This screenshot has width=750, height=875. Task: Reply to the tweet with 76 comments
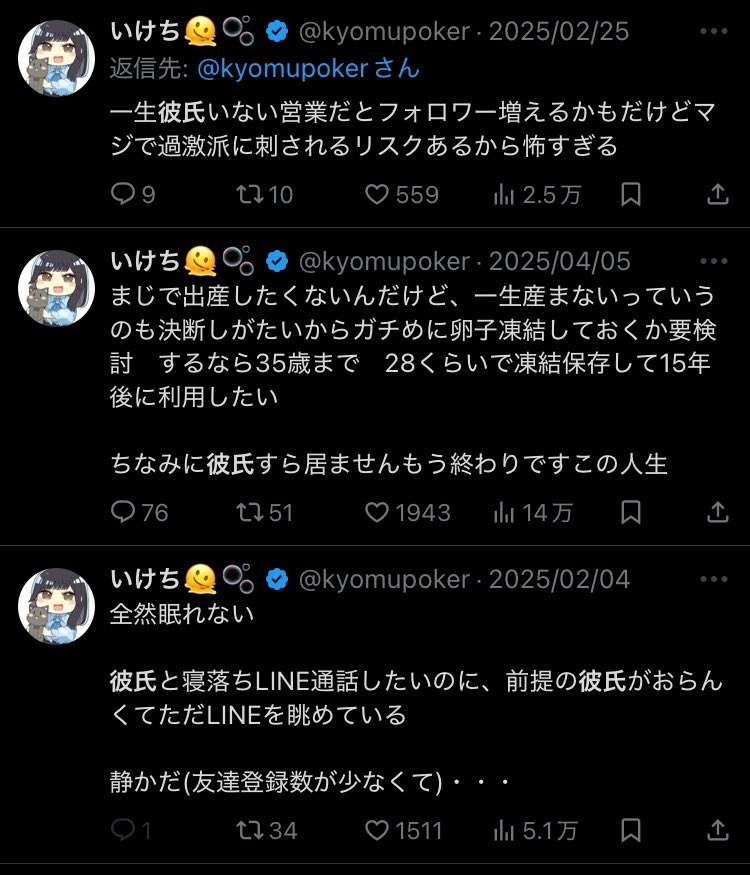[123, 513]
